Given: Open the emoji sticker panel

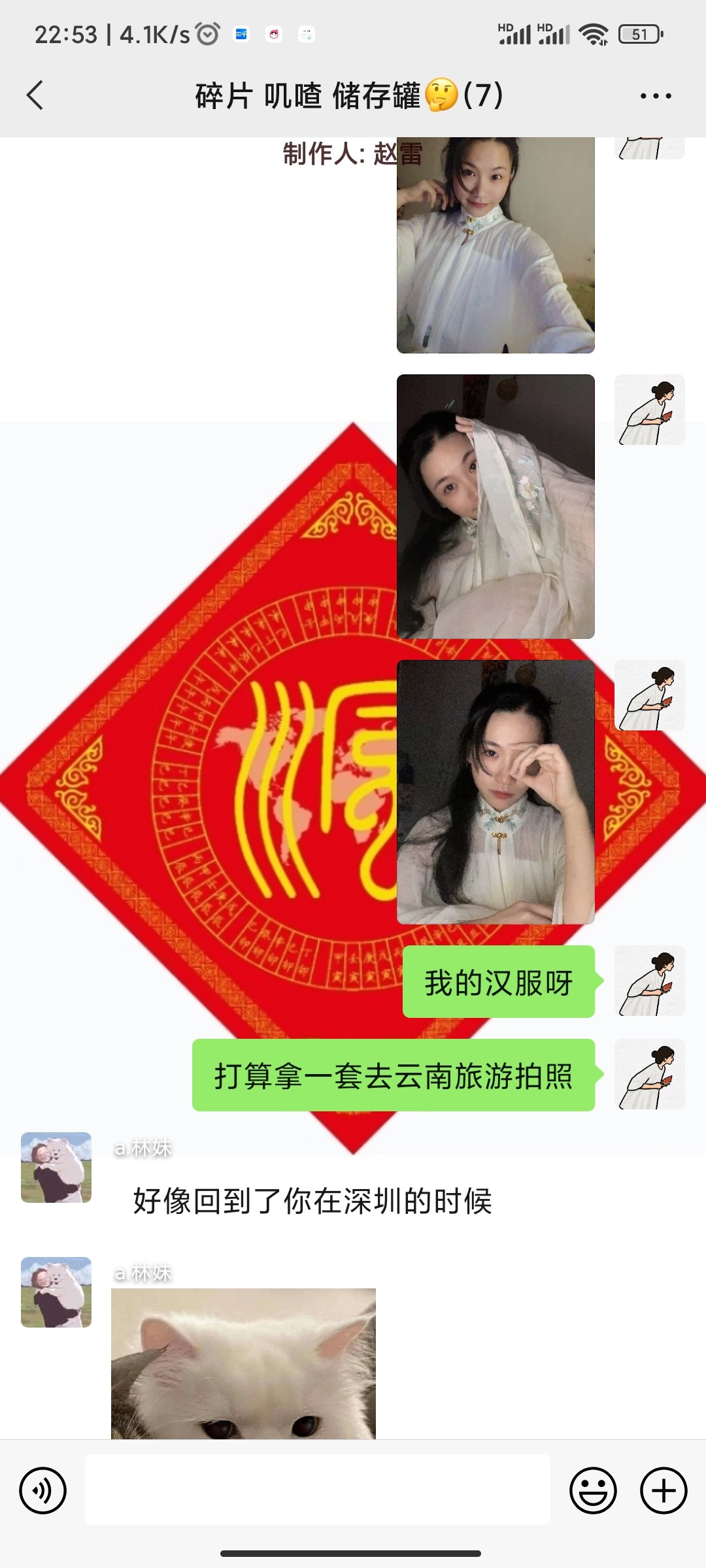Looking at the screenshot, I should tap(593, 1490).
